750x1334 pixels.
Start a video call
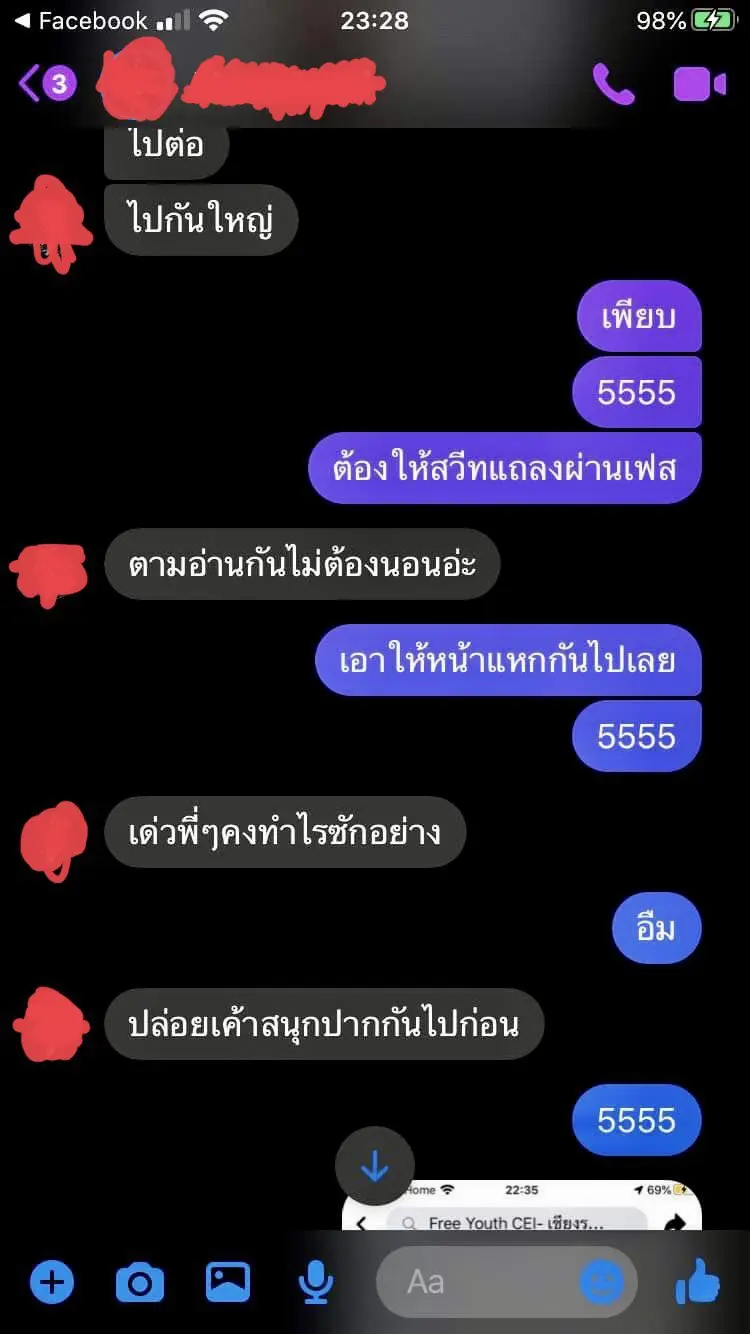[x=699, y=84]
